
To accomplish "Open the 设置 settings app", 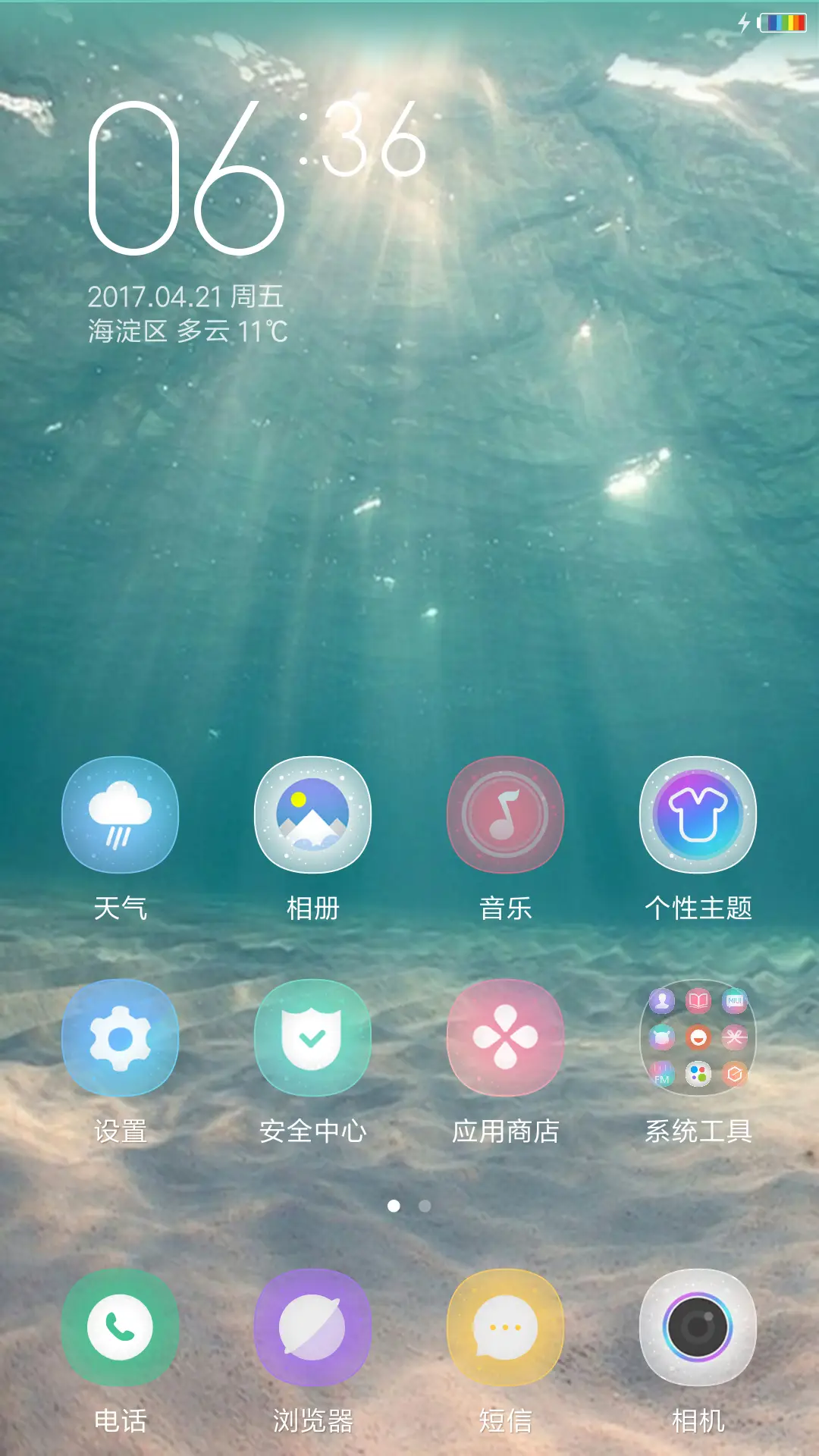I will click(121, 1039).
